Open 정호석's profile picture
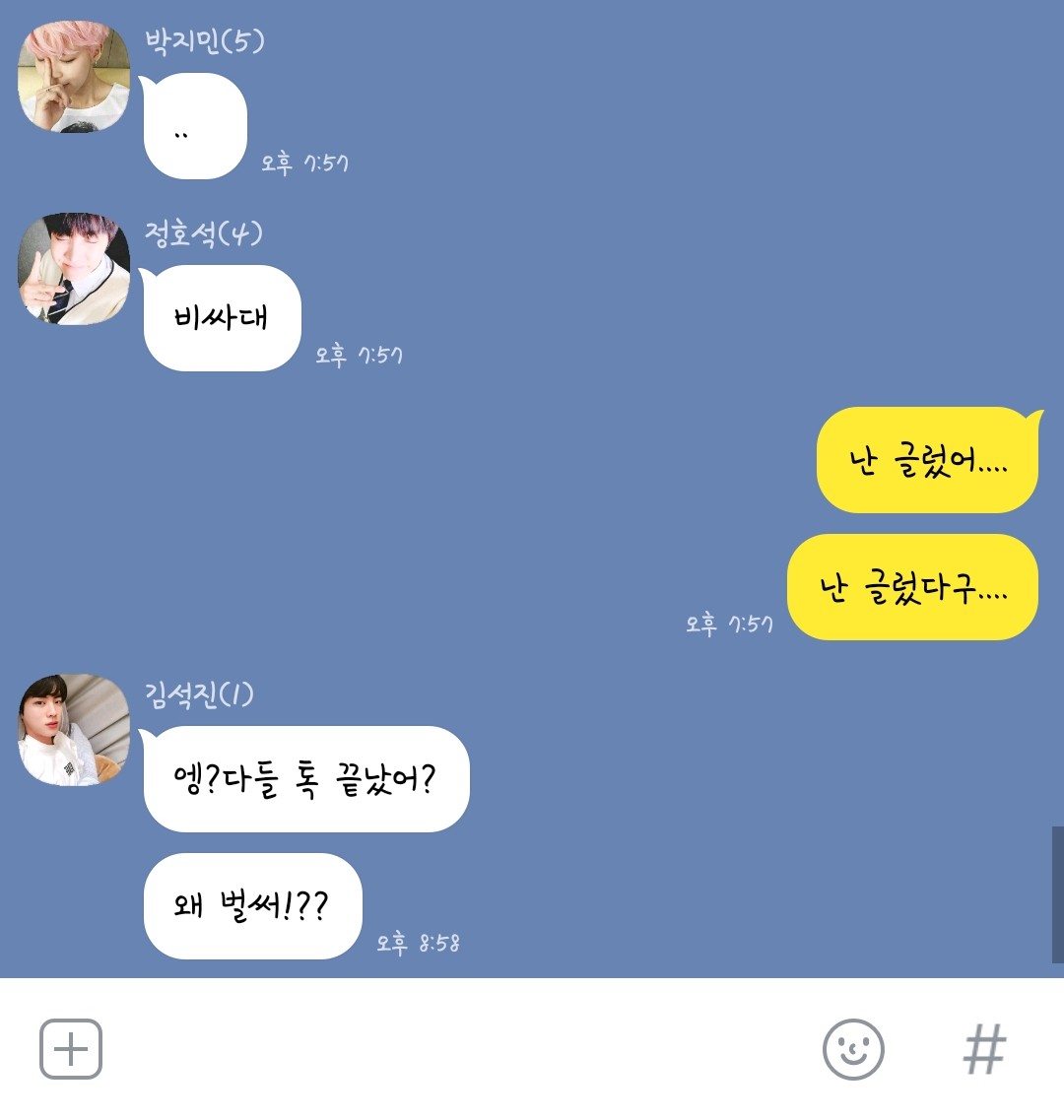Image resolution: width=1064 pixels, height=1120 pixels. pyautogui.click(x=74, y=269)
